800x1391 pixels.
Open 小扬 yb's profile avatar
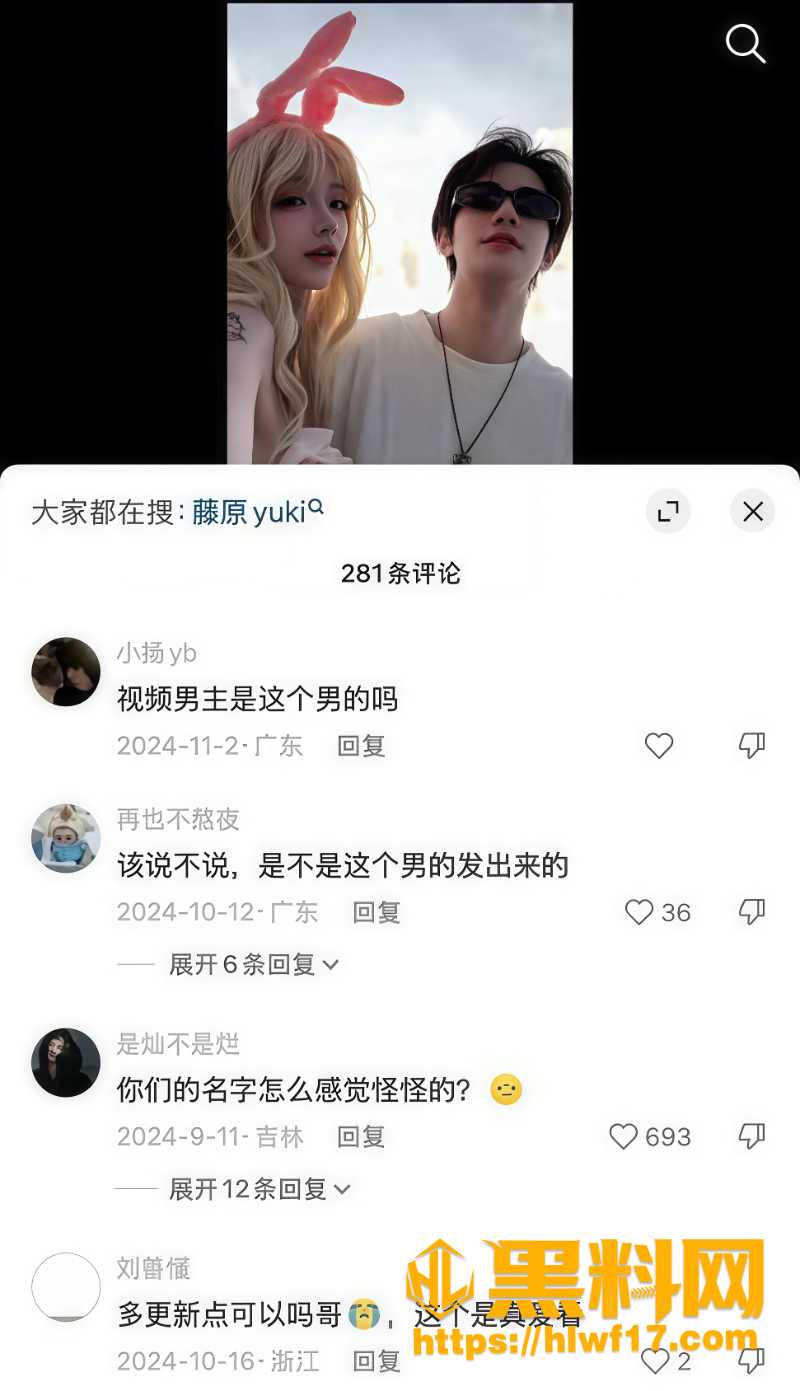(x=66, y=672)
